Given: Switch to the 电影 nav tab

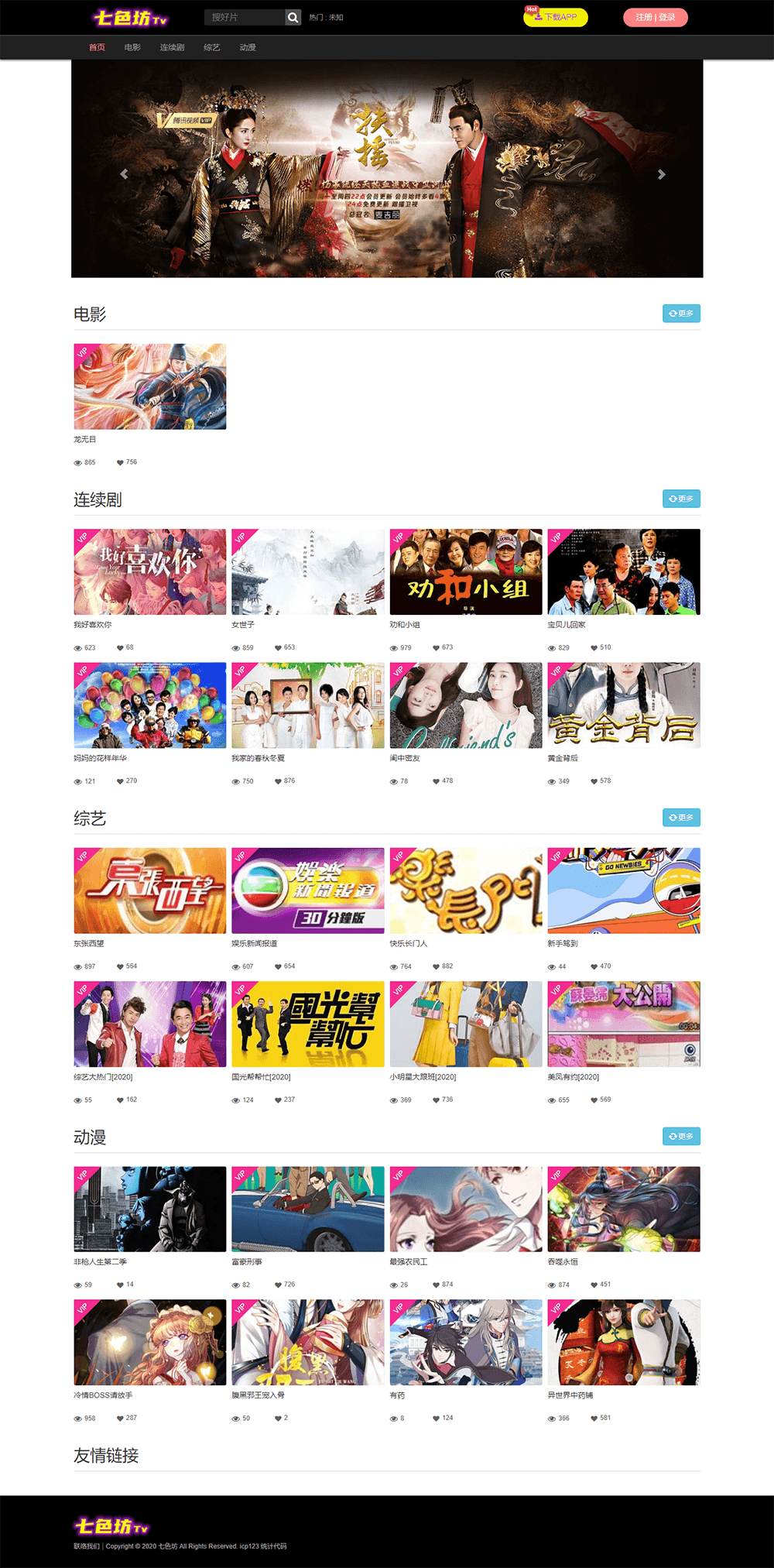Looking at the screenshot, I should pos(132,47).
